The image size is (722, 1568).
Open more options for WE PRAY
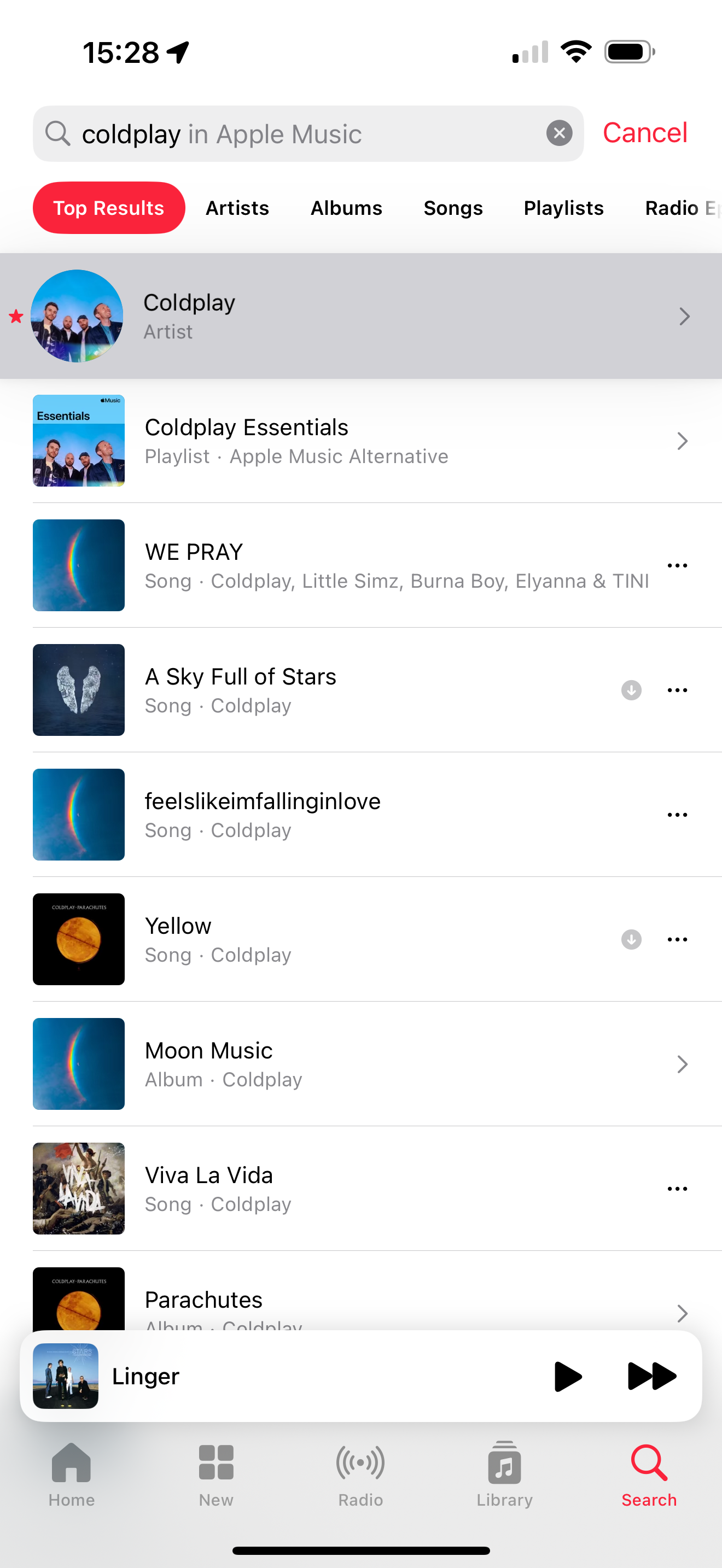click(x=677, y=565)
